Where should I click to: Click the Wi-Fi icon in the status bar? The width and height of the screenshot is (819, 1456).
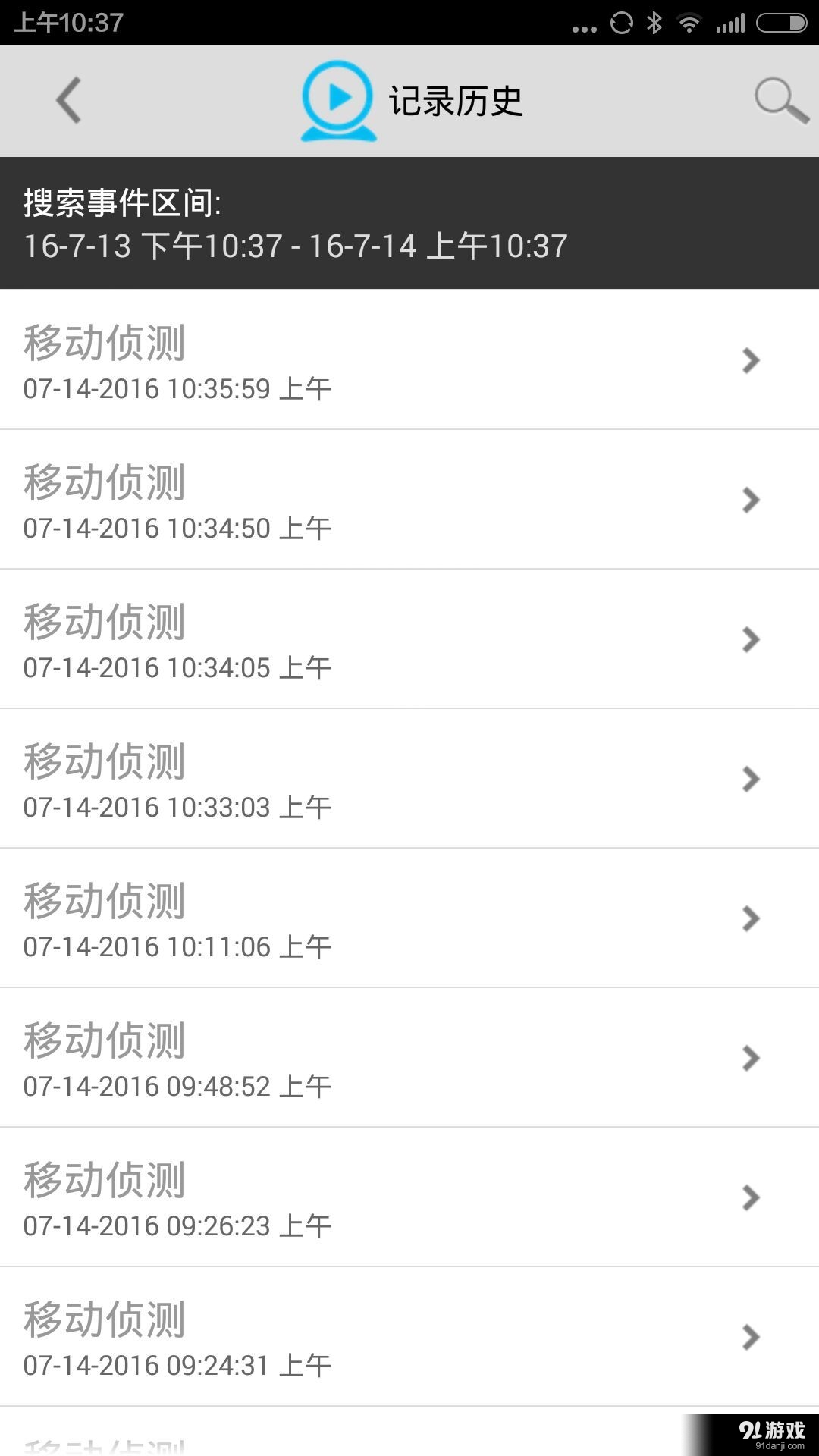(689, 22)
